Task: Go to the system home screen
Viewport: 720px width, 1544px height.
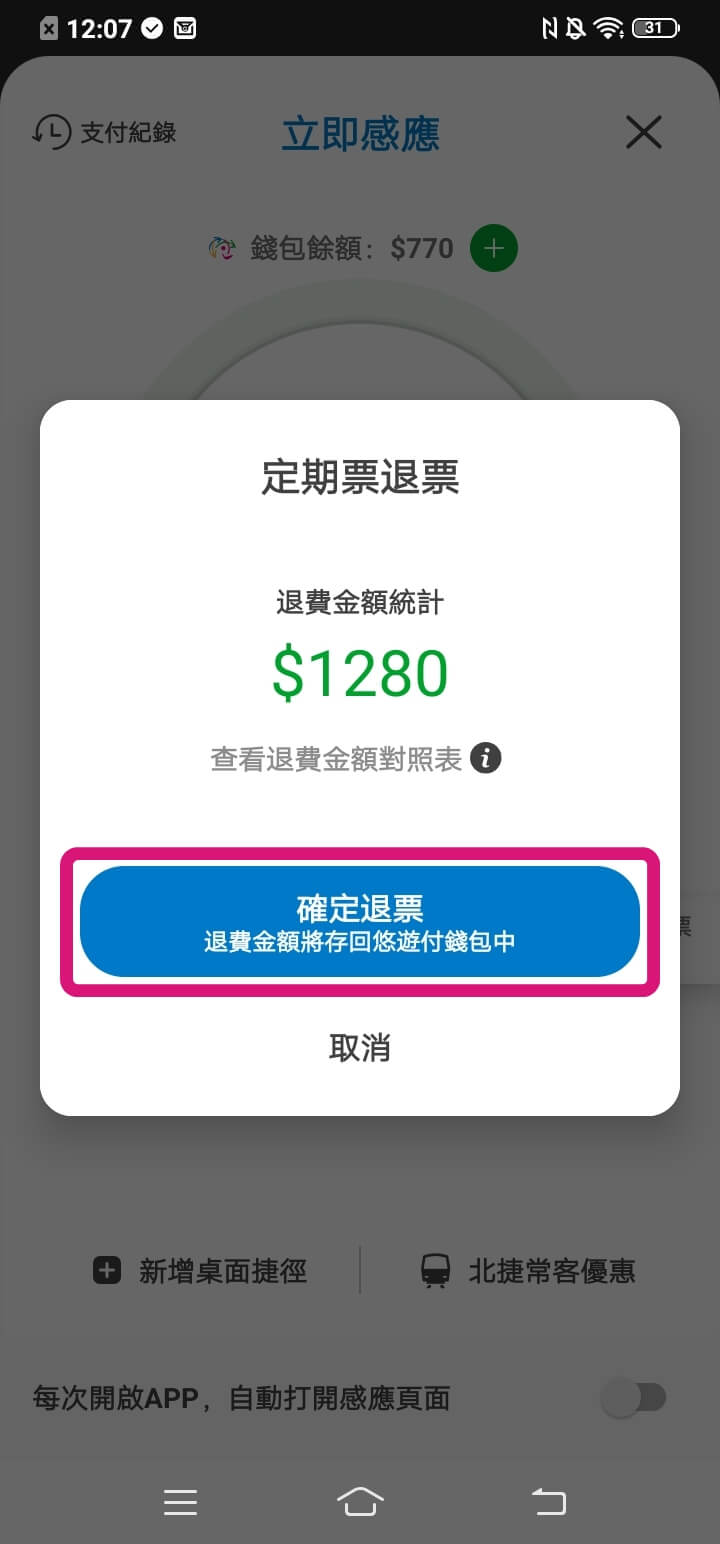Action: (360, 1501)
